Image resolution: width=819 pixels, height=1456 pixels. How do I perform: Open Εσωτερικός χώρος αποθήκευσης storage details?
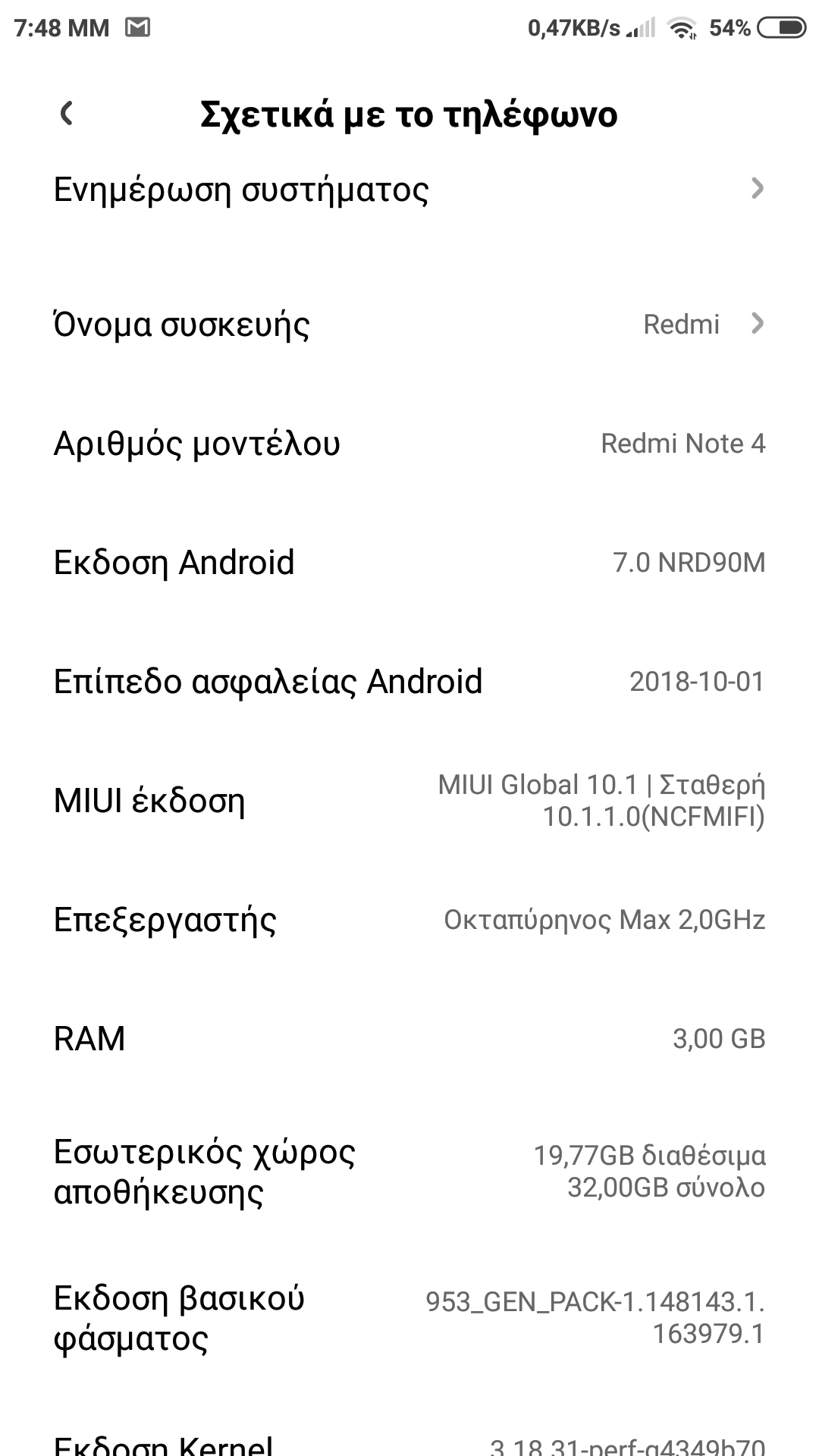tap(409, 1172)
